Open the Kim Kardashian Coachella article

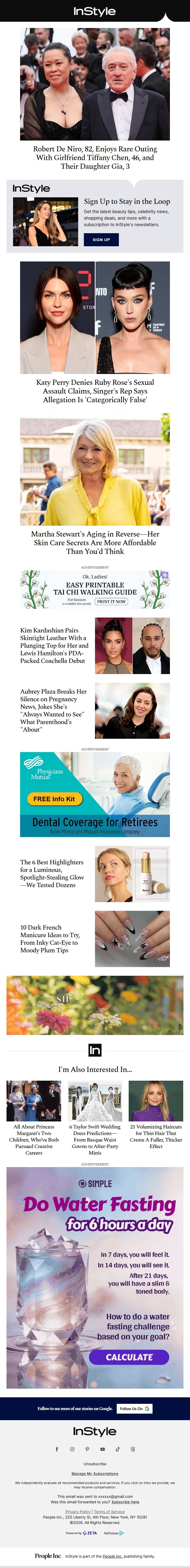point(54,645)
